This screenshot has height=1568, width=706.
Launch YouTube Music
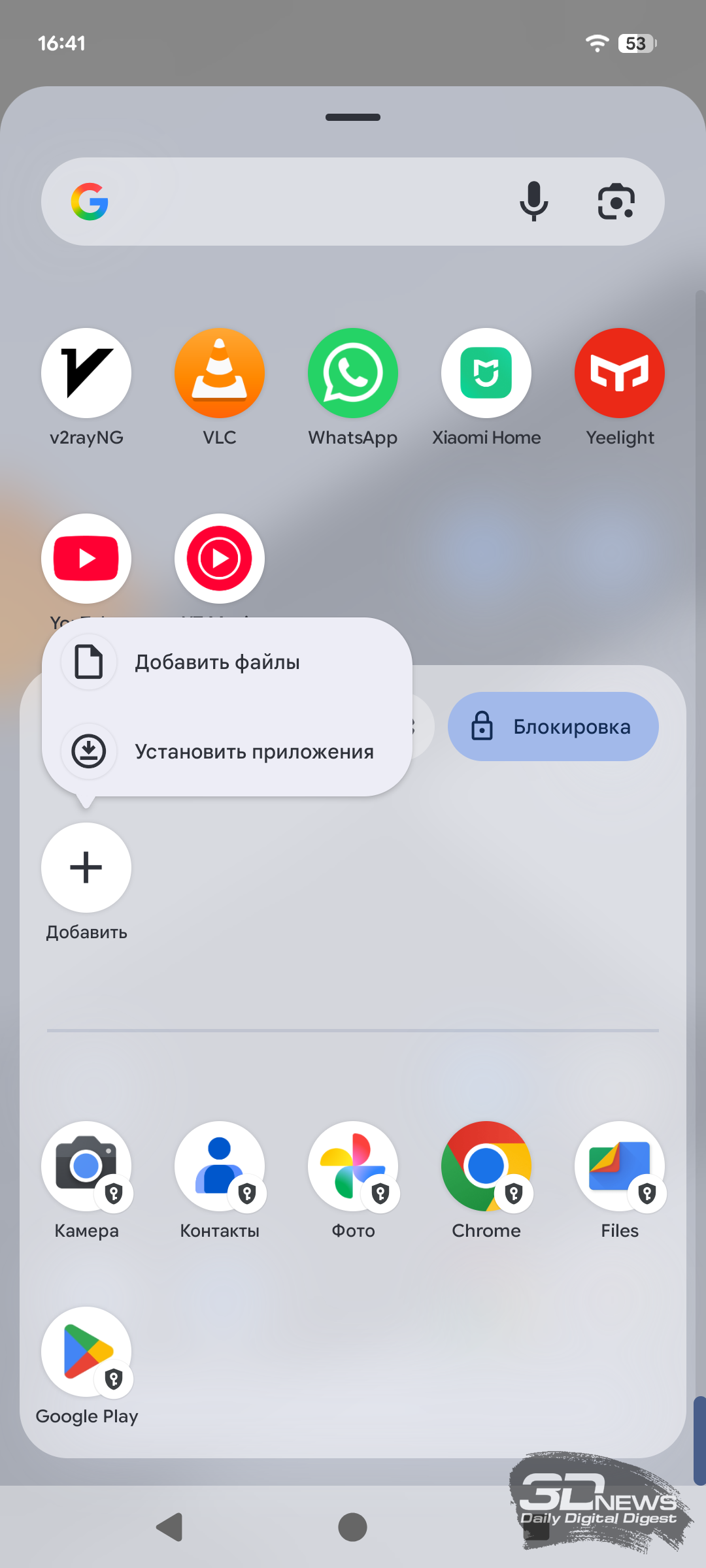click(x=220, y=559)
